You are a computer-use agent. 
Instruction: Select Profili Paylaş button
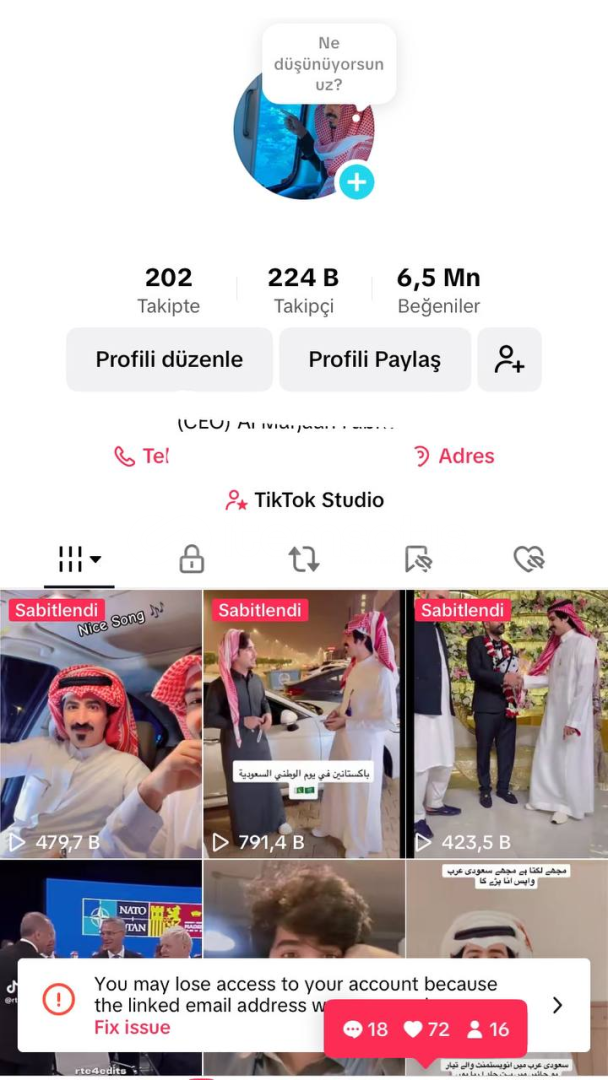[x=375, y=360]
